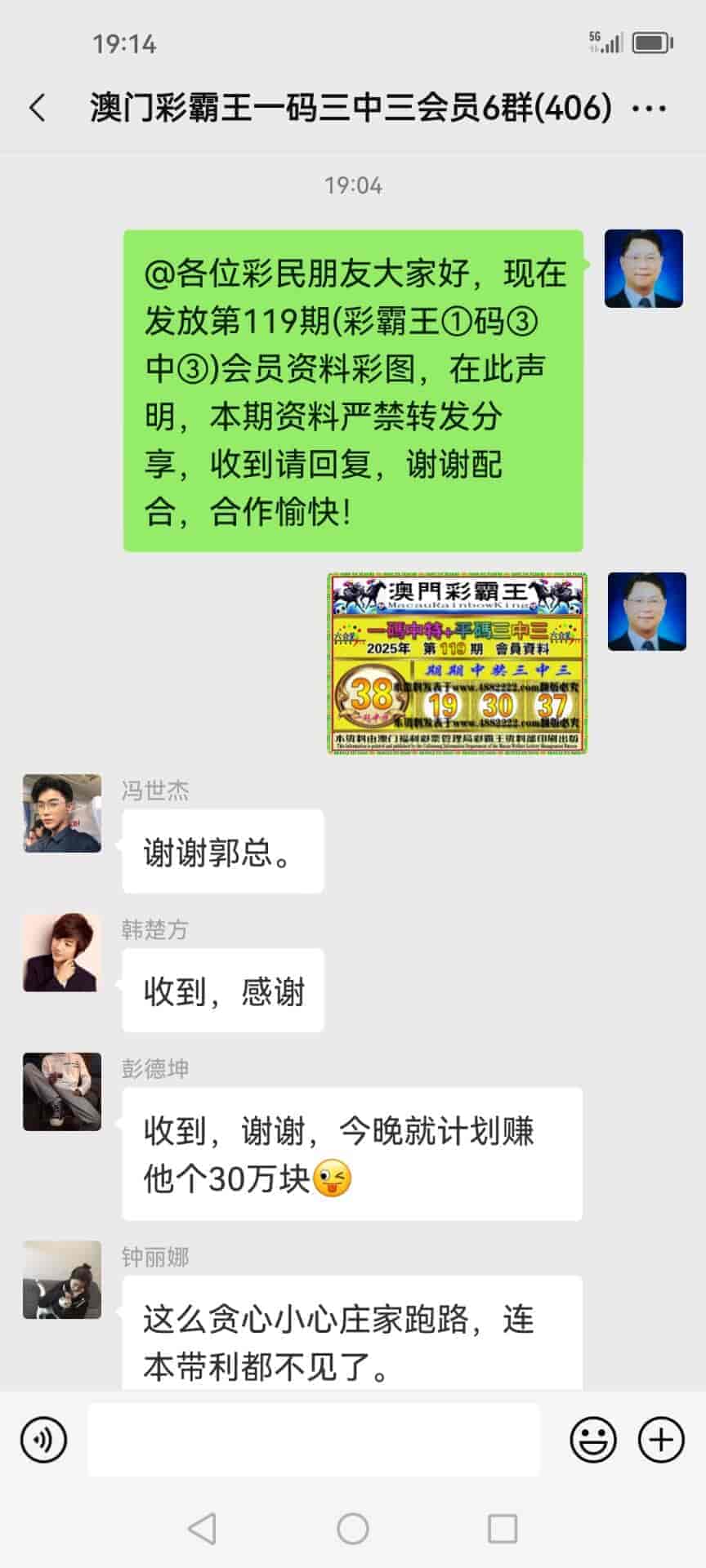This screenshot has height=1568, width=706.
Task: Open 彭德坤's profile avatar
Action: [x=62, y=1092]
